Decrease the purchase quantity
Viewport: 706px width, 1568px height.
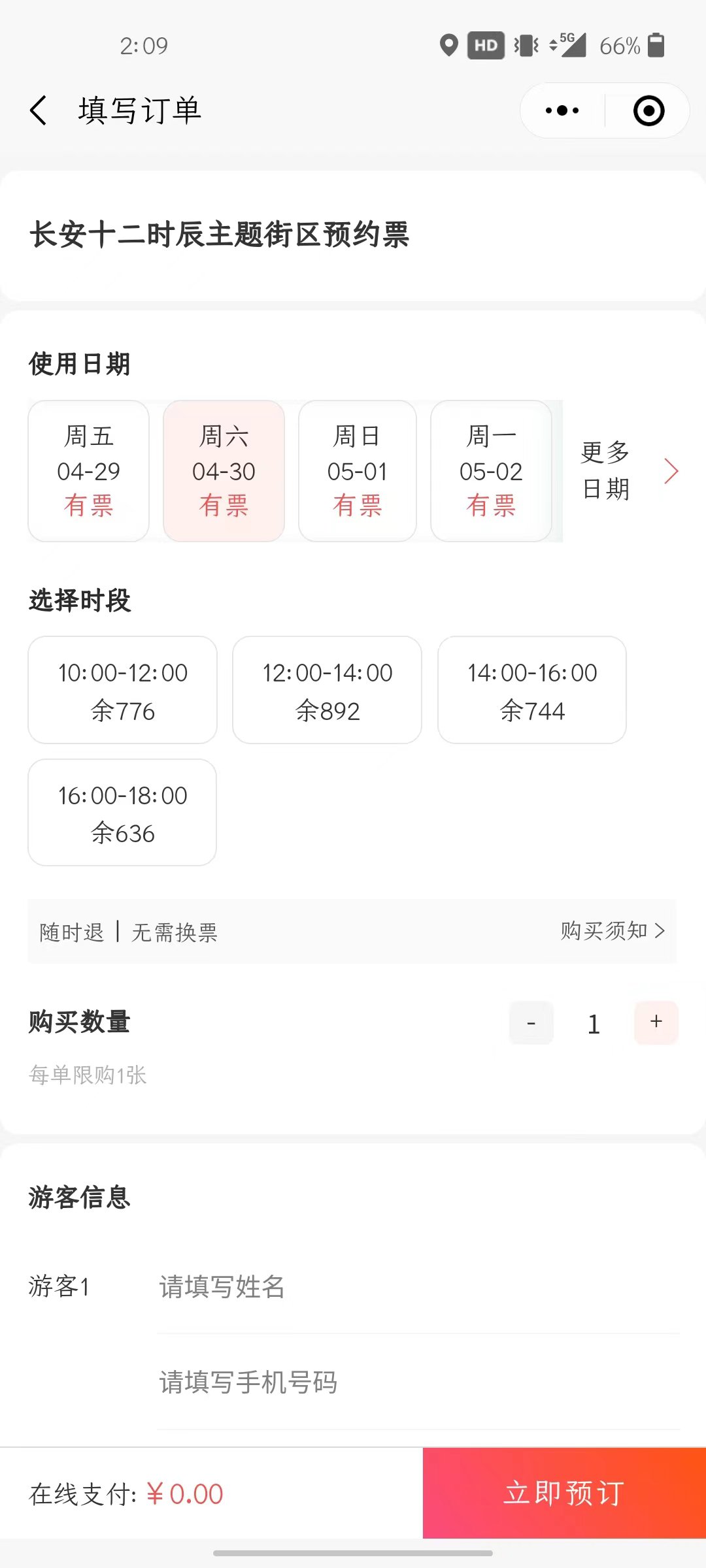tap(531, 1023)
